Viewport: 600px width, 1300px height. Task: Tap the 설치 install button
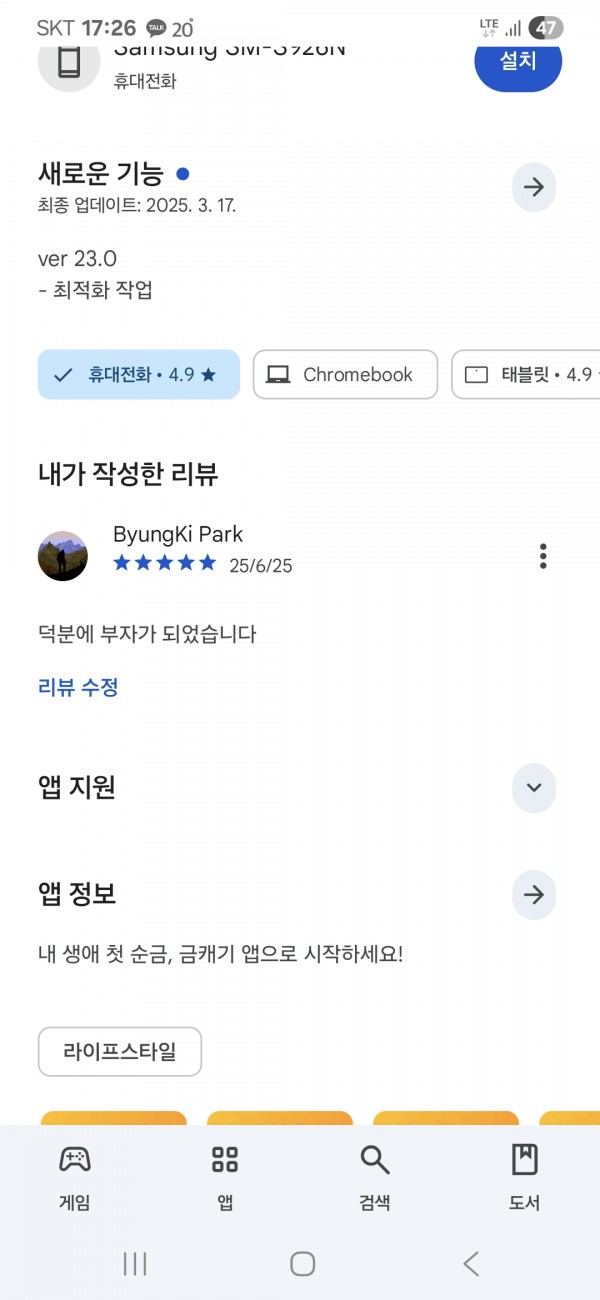517,62
